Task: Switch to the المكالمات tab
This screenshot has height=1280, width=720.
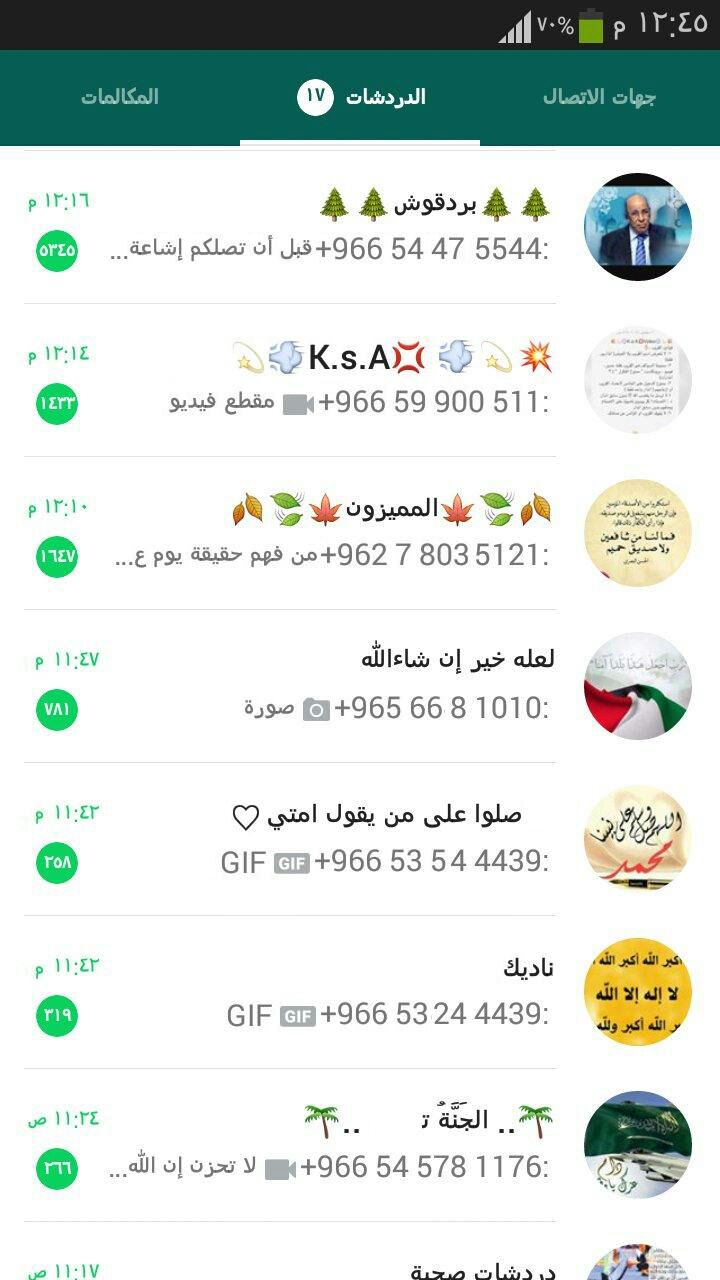Action: (x=120, y=97)
